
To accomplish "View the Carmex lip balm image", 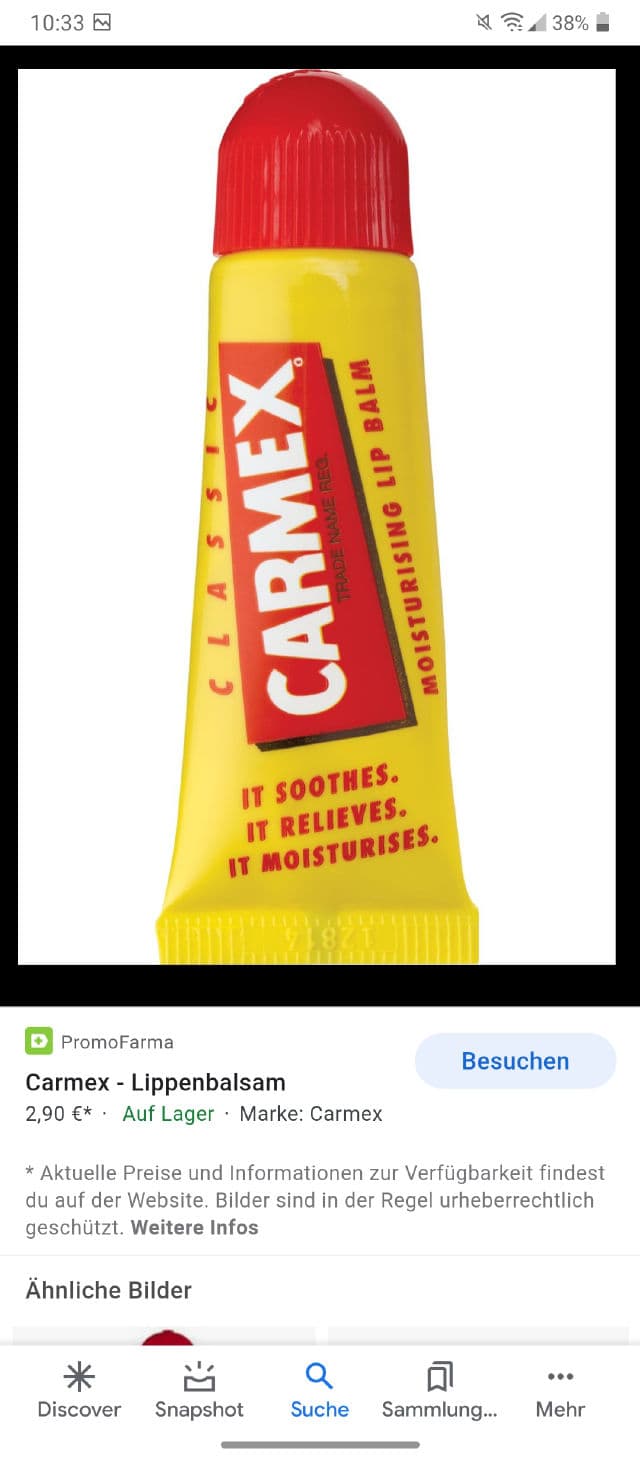I will (316, 516).
